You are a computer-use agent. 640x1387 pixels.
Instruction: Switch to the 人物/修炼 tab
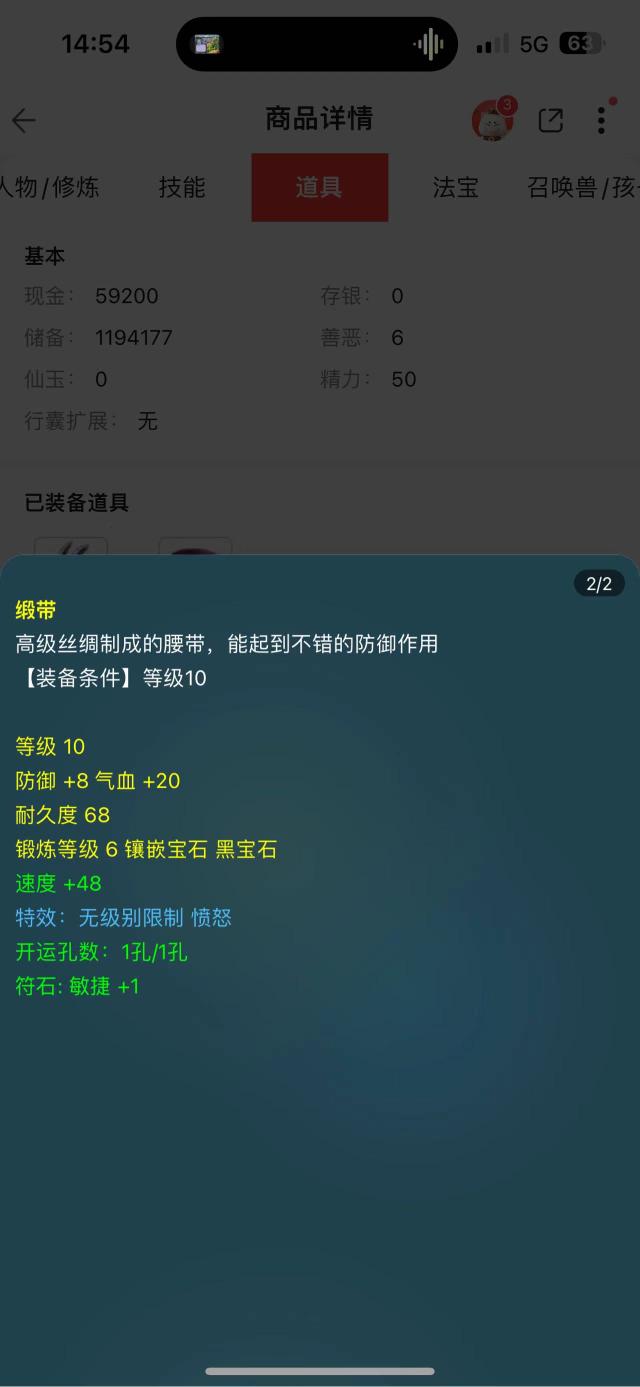(50, 187)
